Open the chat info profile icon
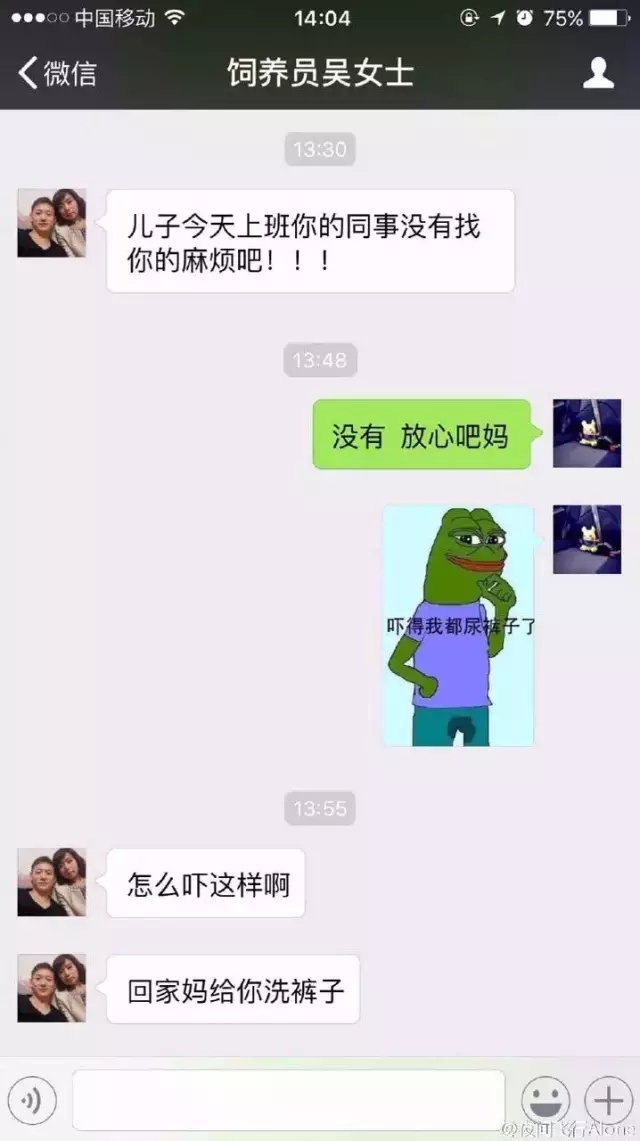Viewport: 640px width, 1141px height. (598, 73)
